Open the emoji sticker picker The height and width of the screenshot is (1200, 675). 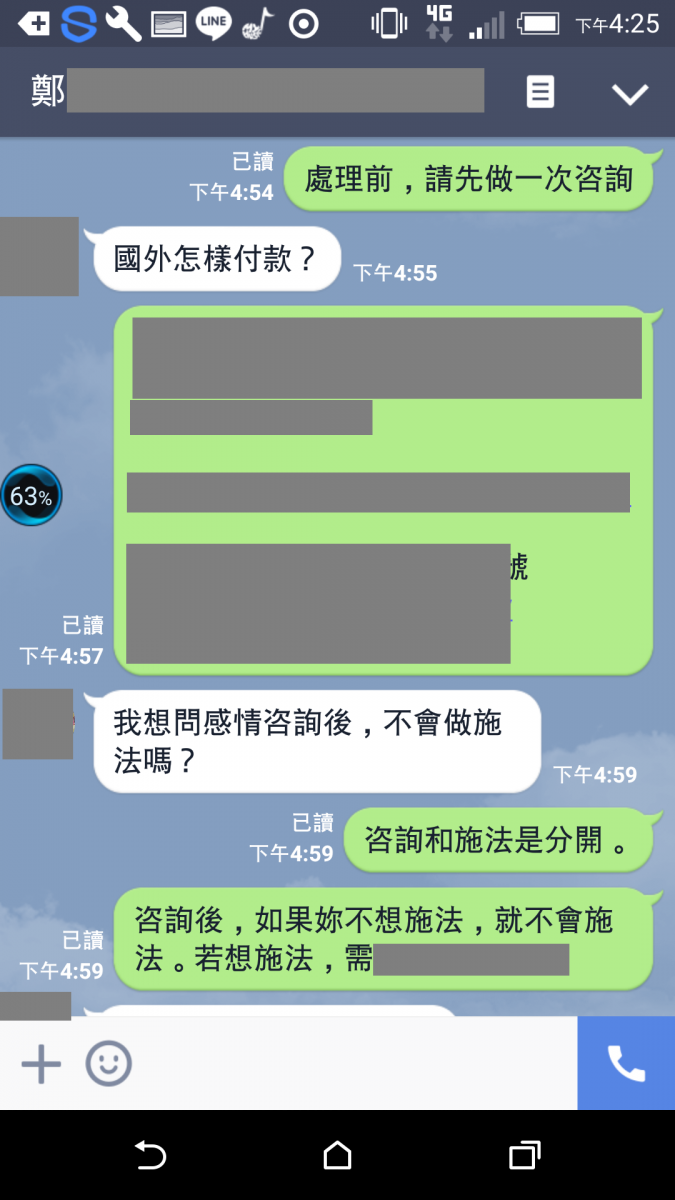click(x=108, y=1064)
